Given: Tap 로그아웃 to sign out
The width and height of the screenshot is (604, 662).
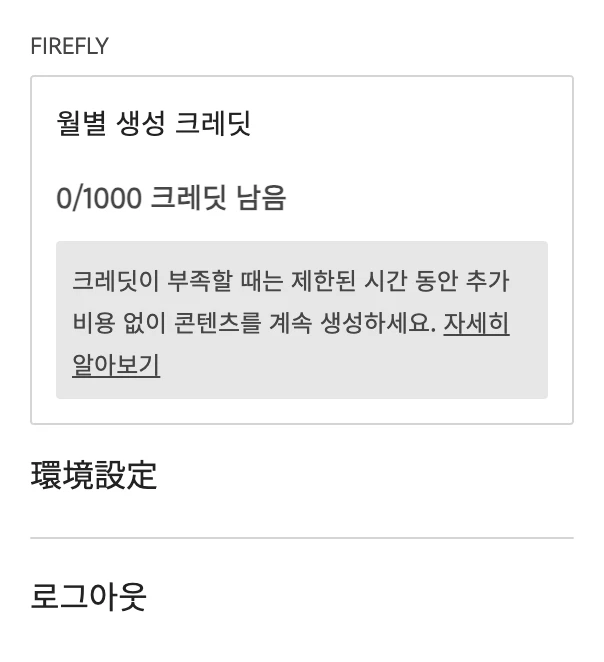Looking at the screenshot, I should (89, 596).
